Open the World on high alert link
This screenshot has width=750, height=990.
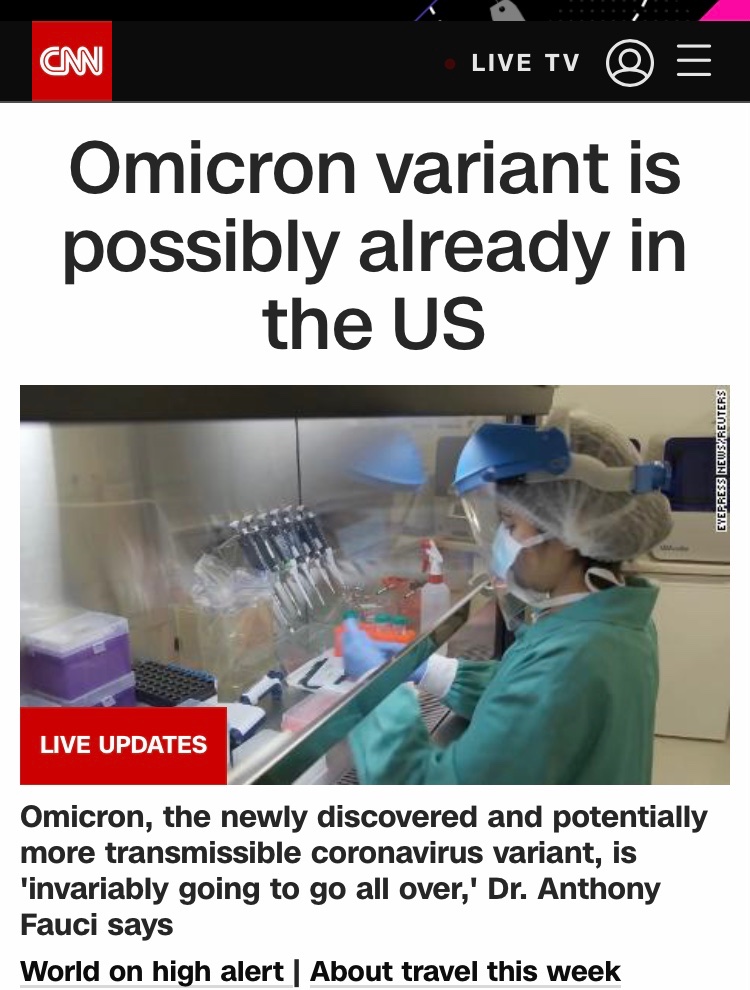tap(152, 971)
